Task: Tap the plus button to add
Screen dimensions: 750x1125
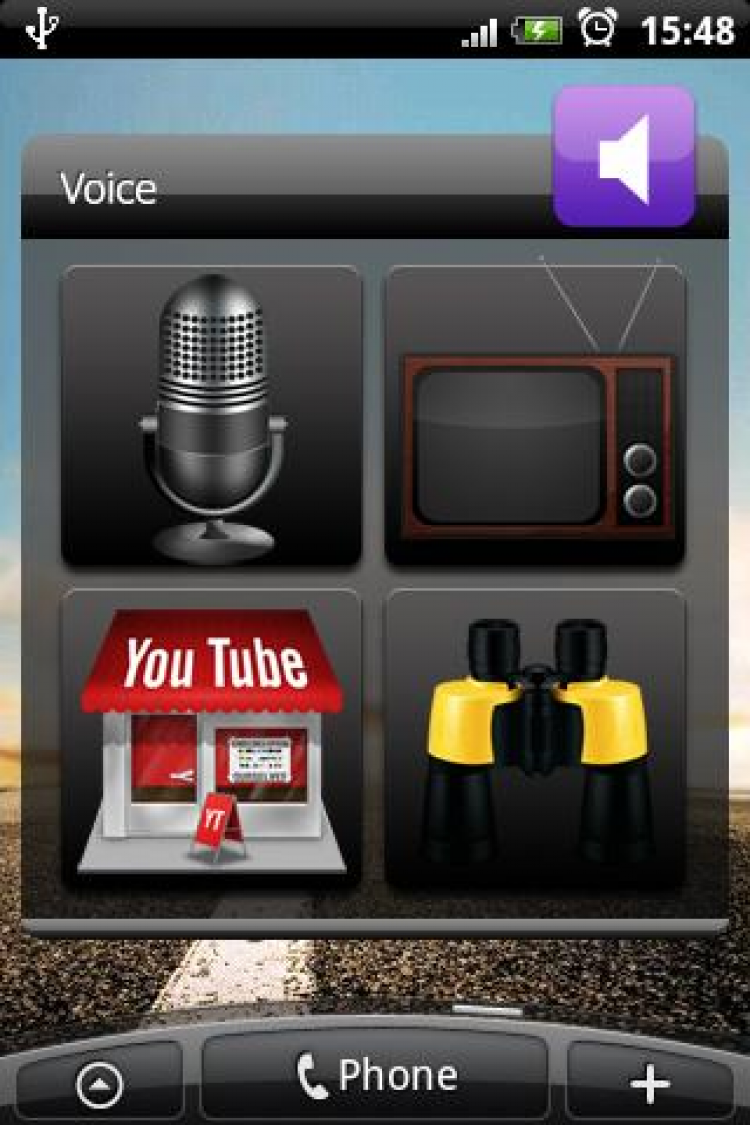Action: pyautogui.click(x=650, y=1084)
